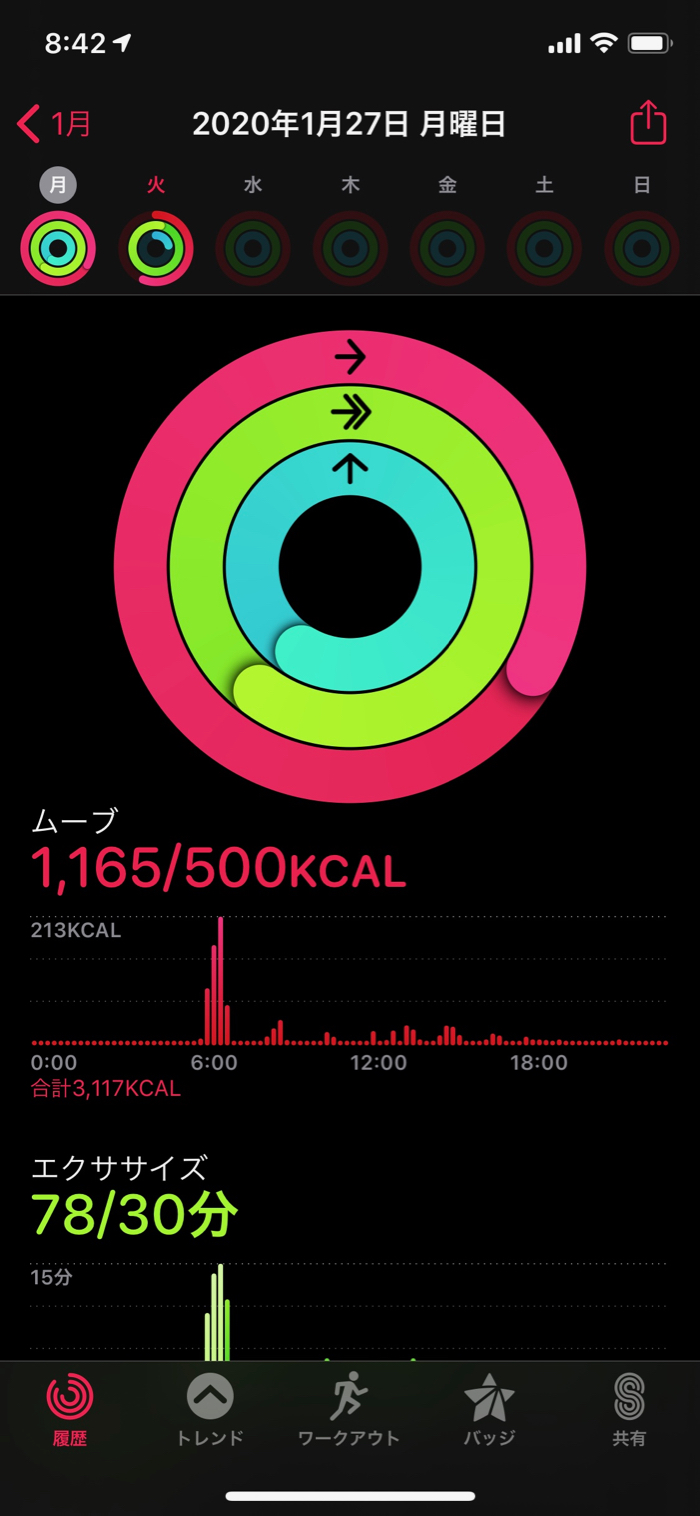Select Sunday (日) activity rings
The width and height of the screenshot is (700, 1516).
[x=642, y=248]
